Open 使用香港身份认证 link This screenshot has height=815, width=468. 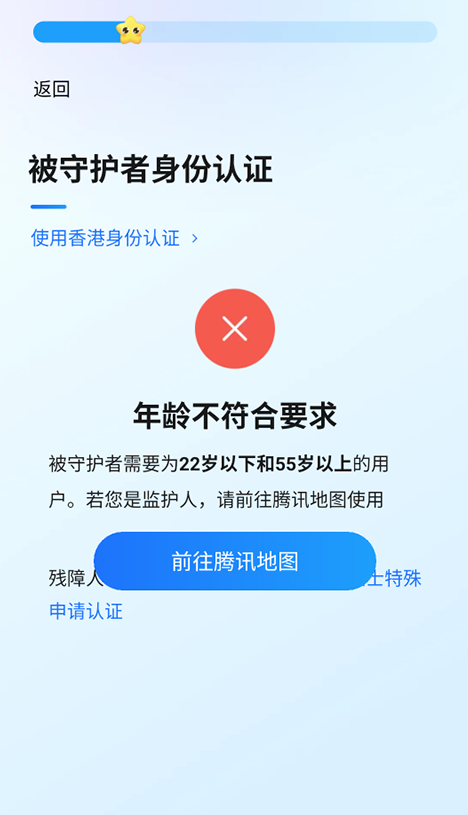pyautogui.click(x=114, y=238)
